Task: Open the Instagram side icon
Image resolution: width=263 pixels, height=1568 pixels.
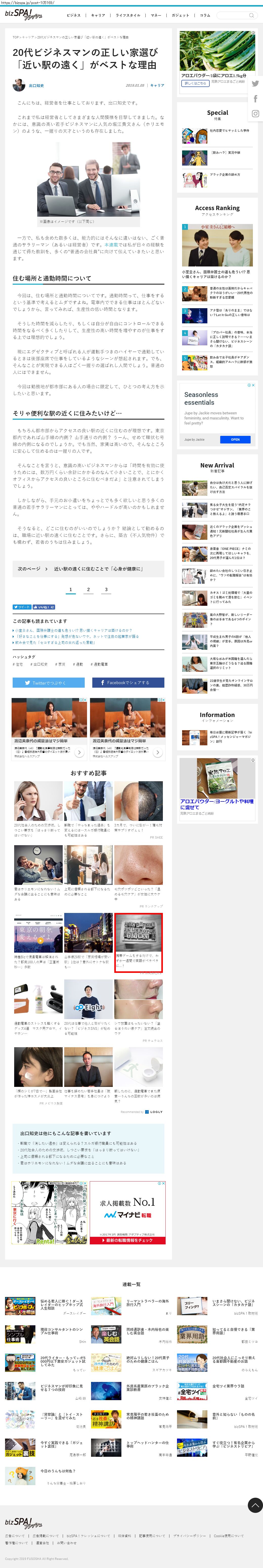Action: pyautogui.click(x=255, y=113)
